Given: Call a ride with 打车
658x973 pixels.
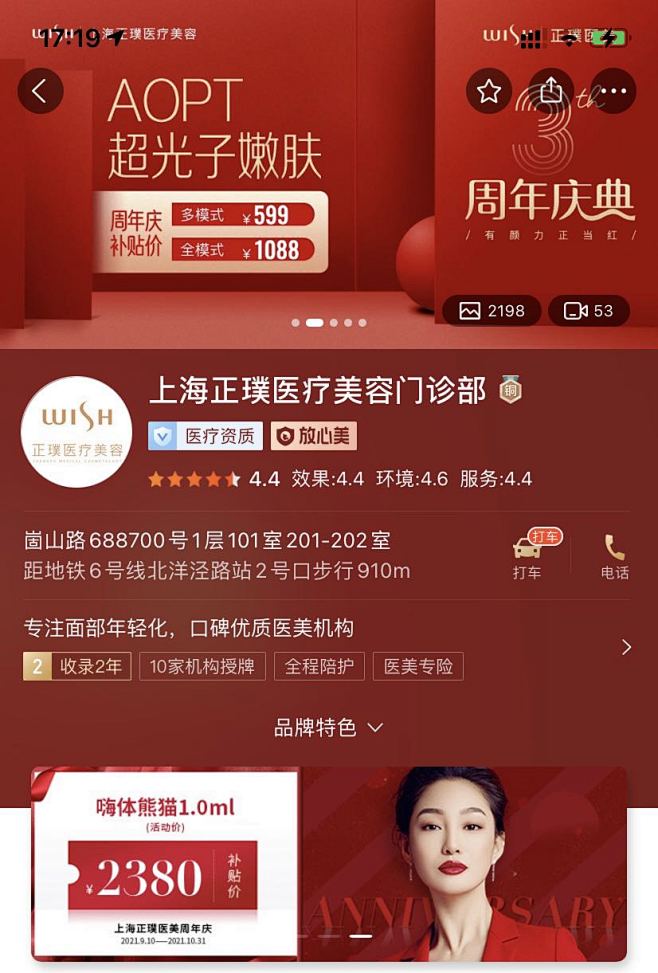Looking at the screenshot, I should [x=527, y=555].
